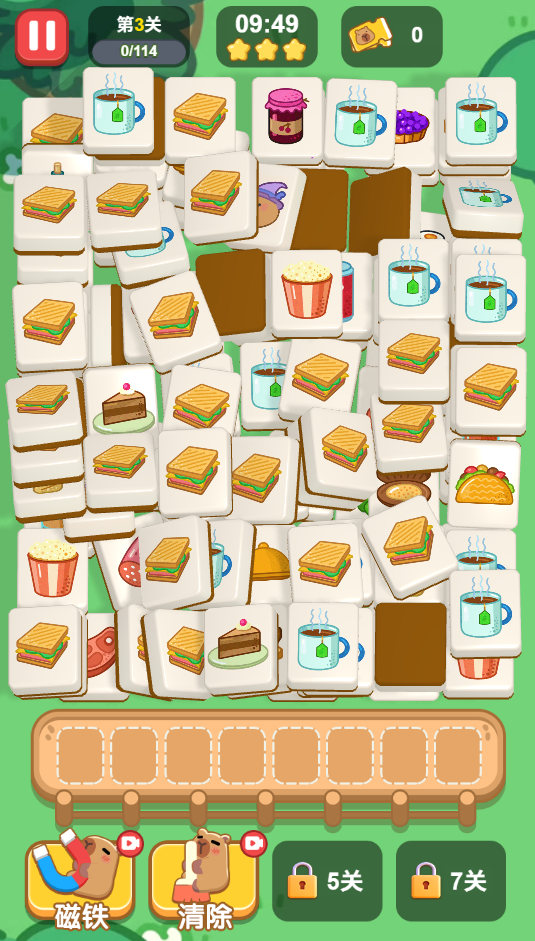The image size is (535, 941).
Task: Select the taco tile
Action: tap(484, 484)
